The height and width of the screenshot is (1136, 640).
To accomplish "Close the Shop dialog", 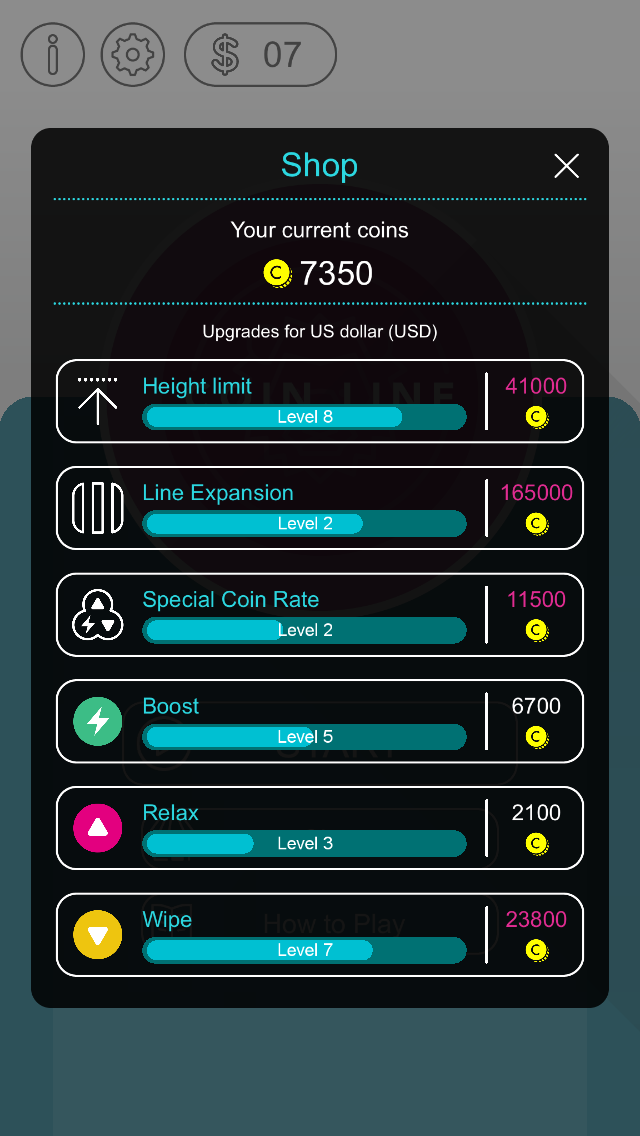I will tap(566, 166).
